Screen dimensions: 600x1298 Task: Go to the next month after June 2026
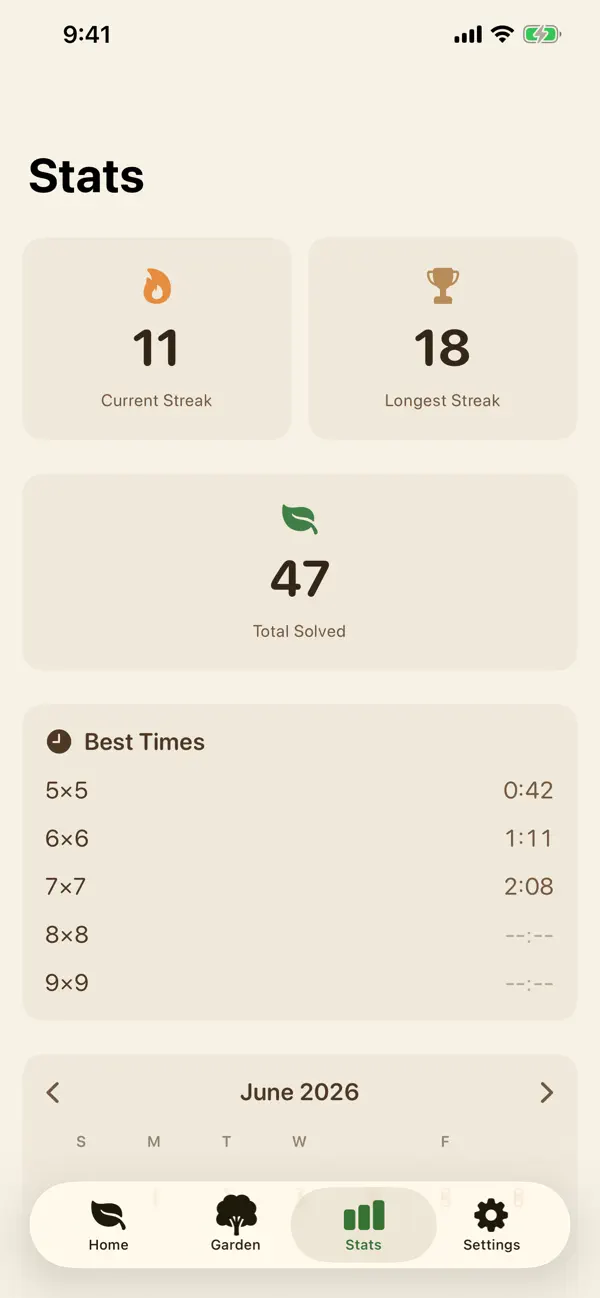pos(546,1092)
